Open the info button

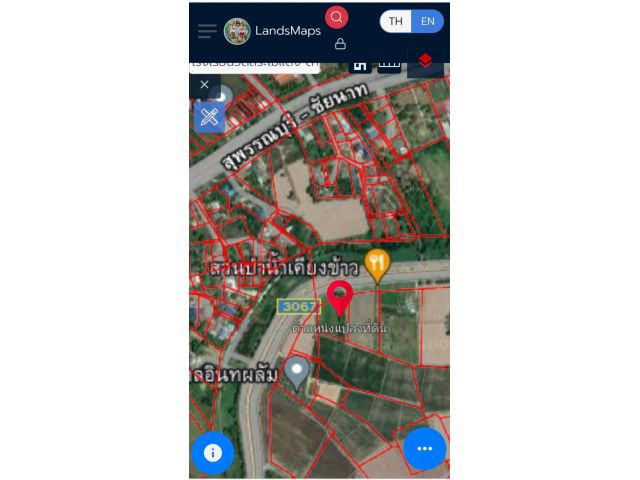(212, 452)
